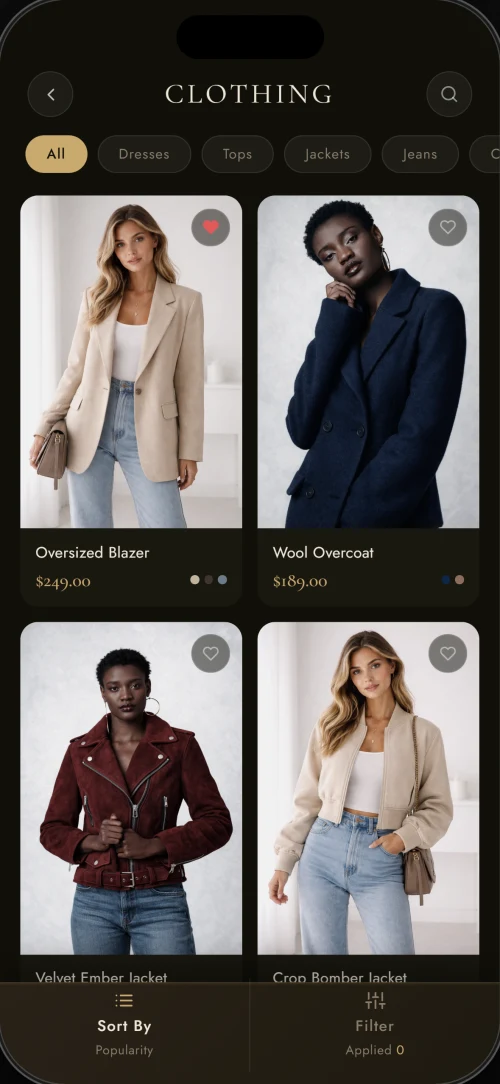
Task: Pick the blue swatch on Oversized Blazer
Action: [x=223, y=580]
